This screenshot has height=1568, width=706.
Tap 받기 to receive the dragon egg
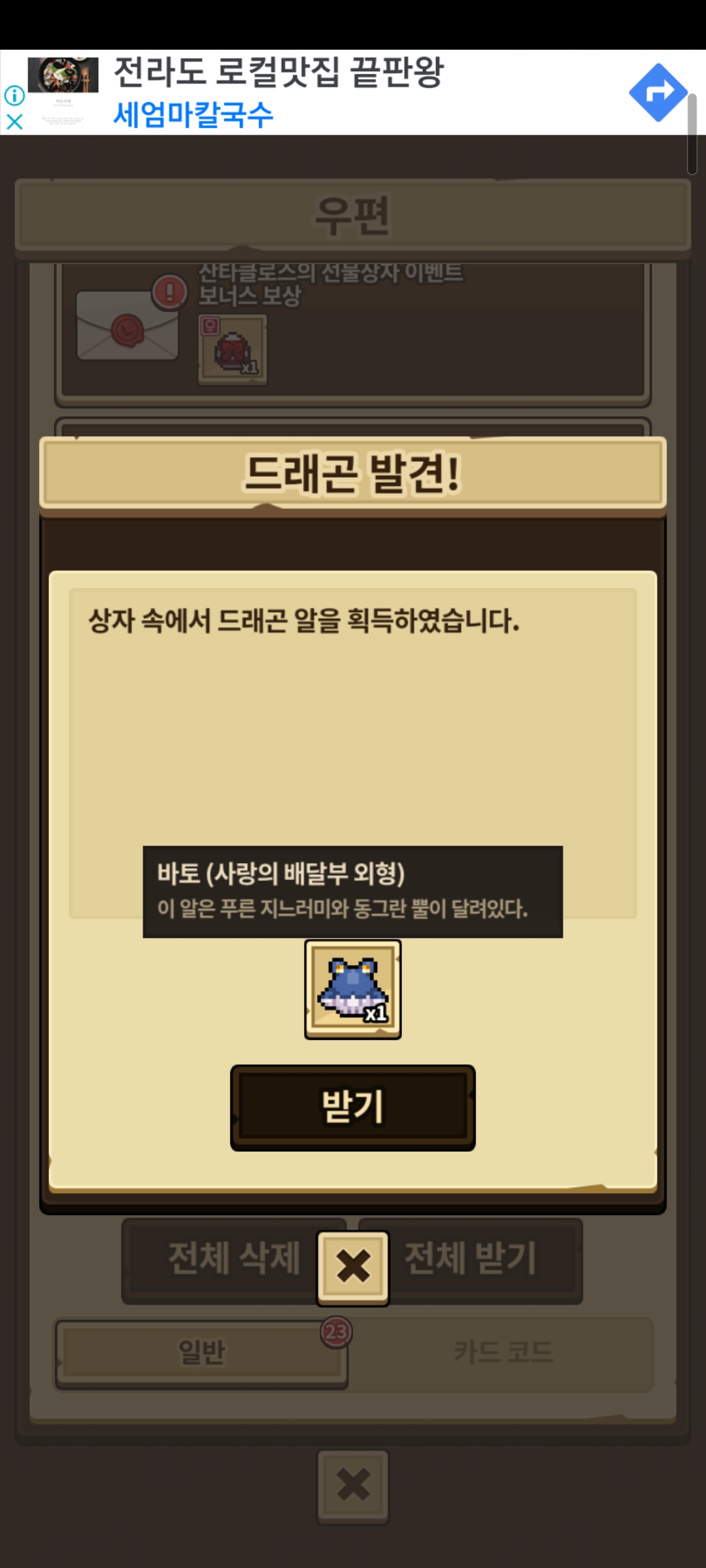click(352, 1107)
